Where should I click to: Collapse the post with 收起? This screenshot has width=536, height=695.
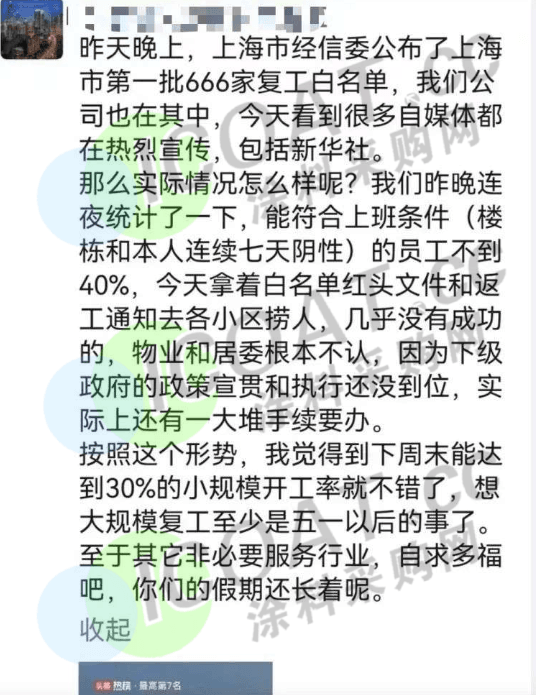pos(105,629)
